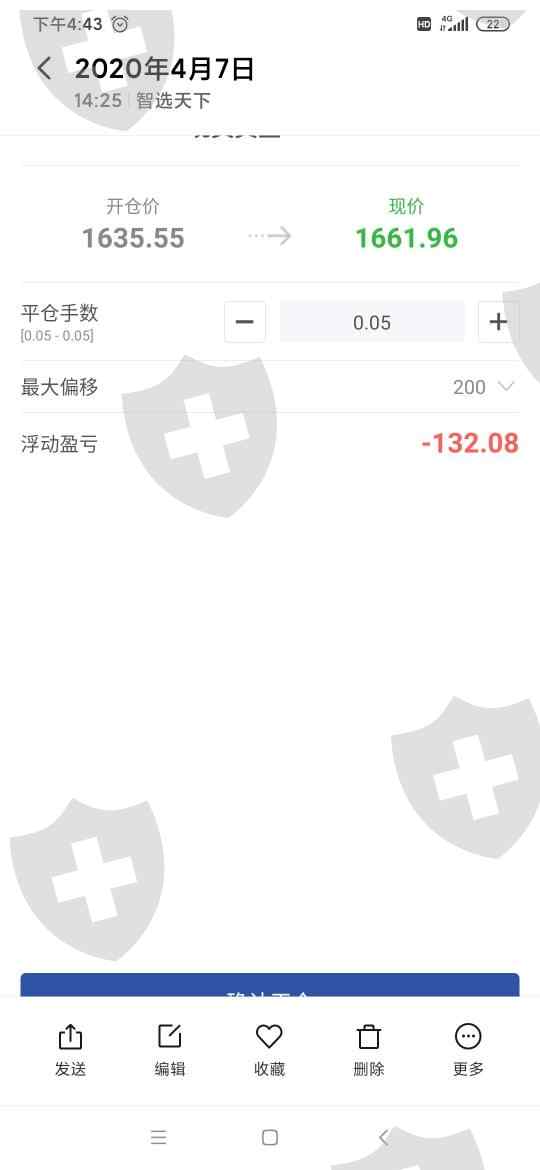The image size is (540, 1170).
Task: Delete this image via 删除
Action: point(368,1050)
